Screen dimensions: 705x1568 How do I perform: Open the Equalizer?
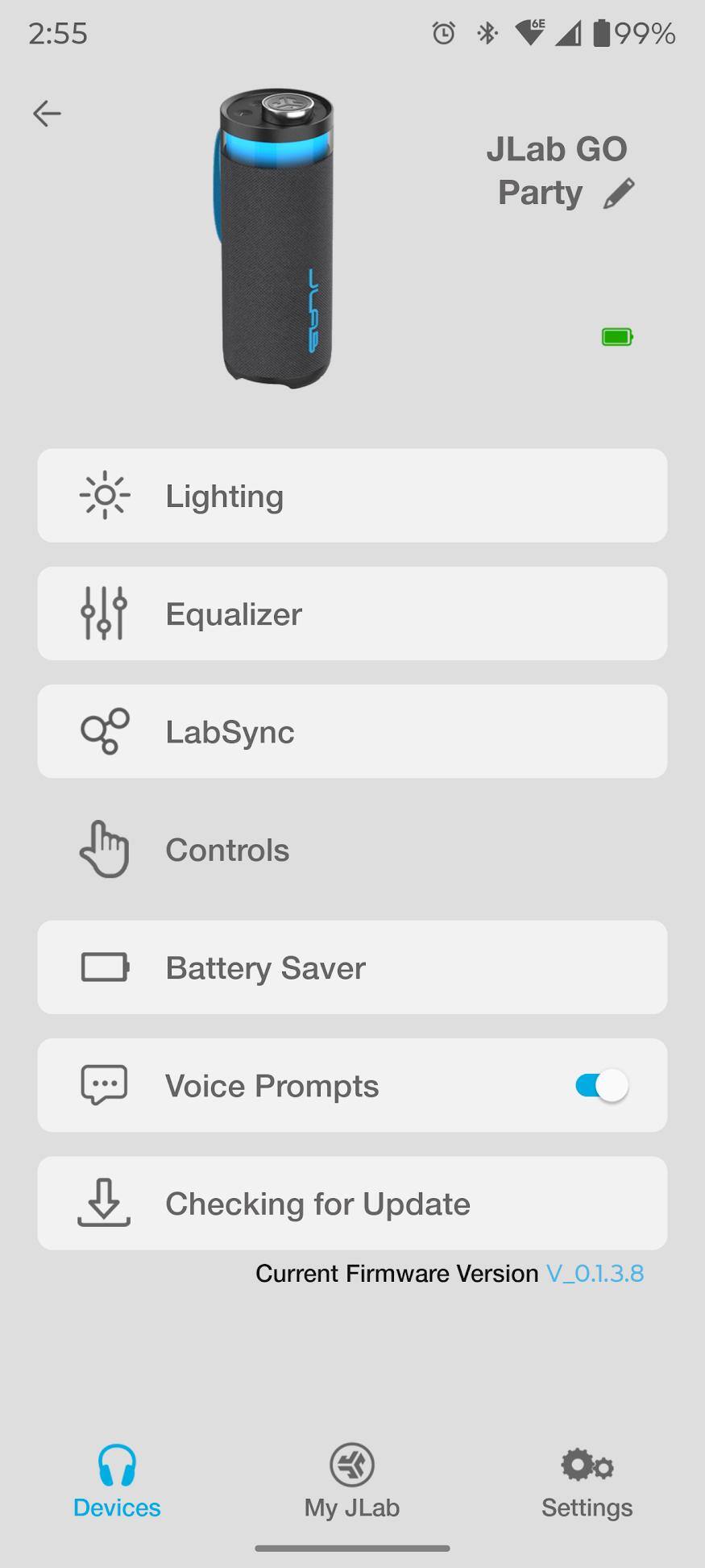pos(352,613)
